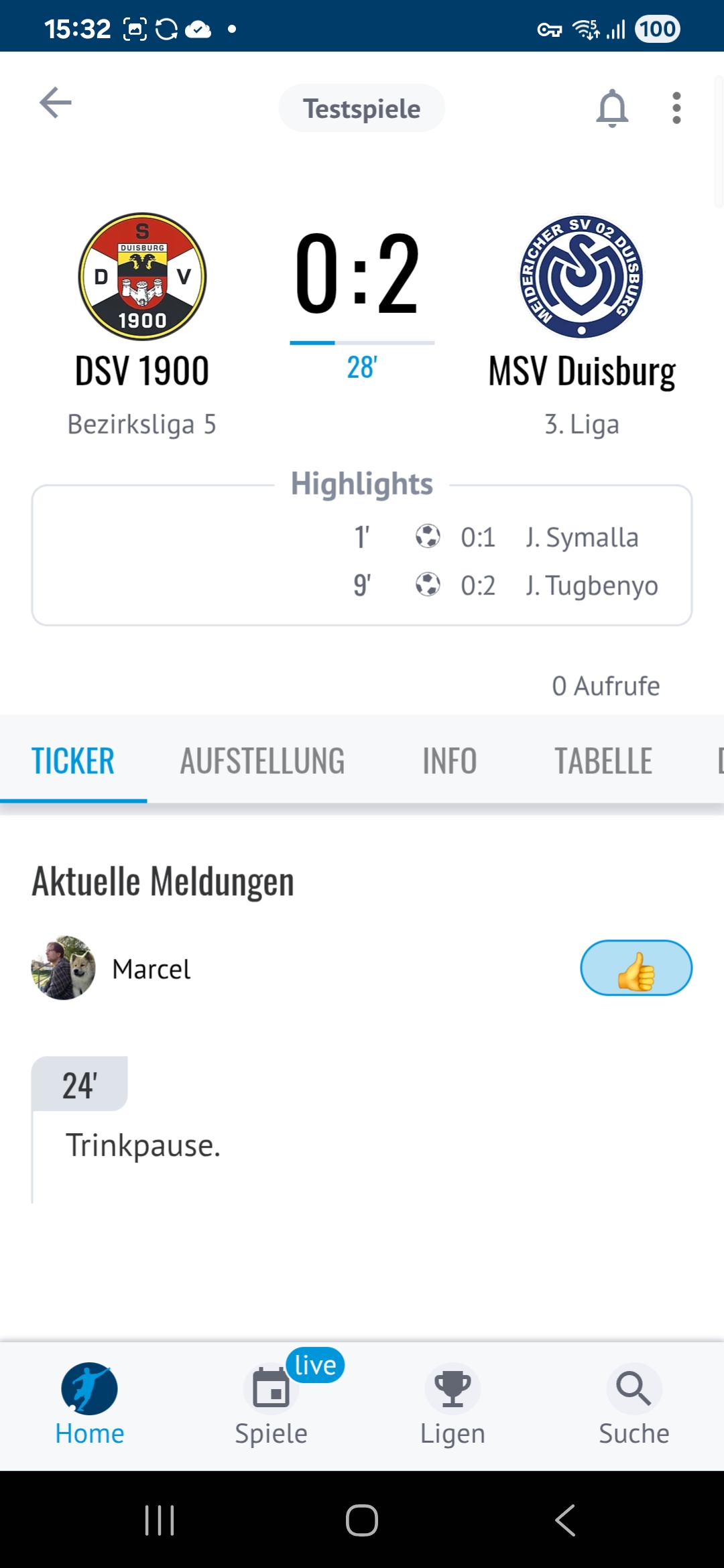Select the Ticker tab
Image resolution: width=724 pixels, height=1568 pixels.
pyautogui.click(x=73, y=761)
